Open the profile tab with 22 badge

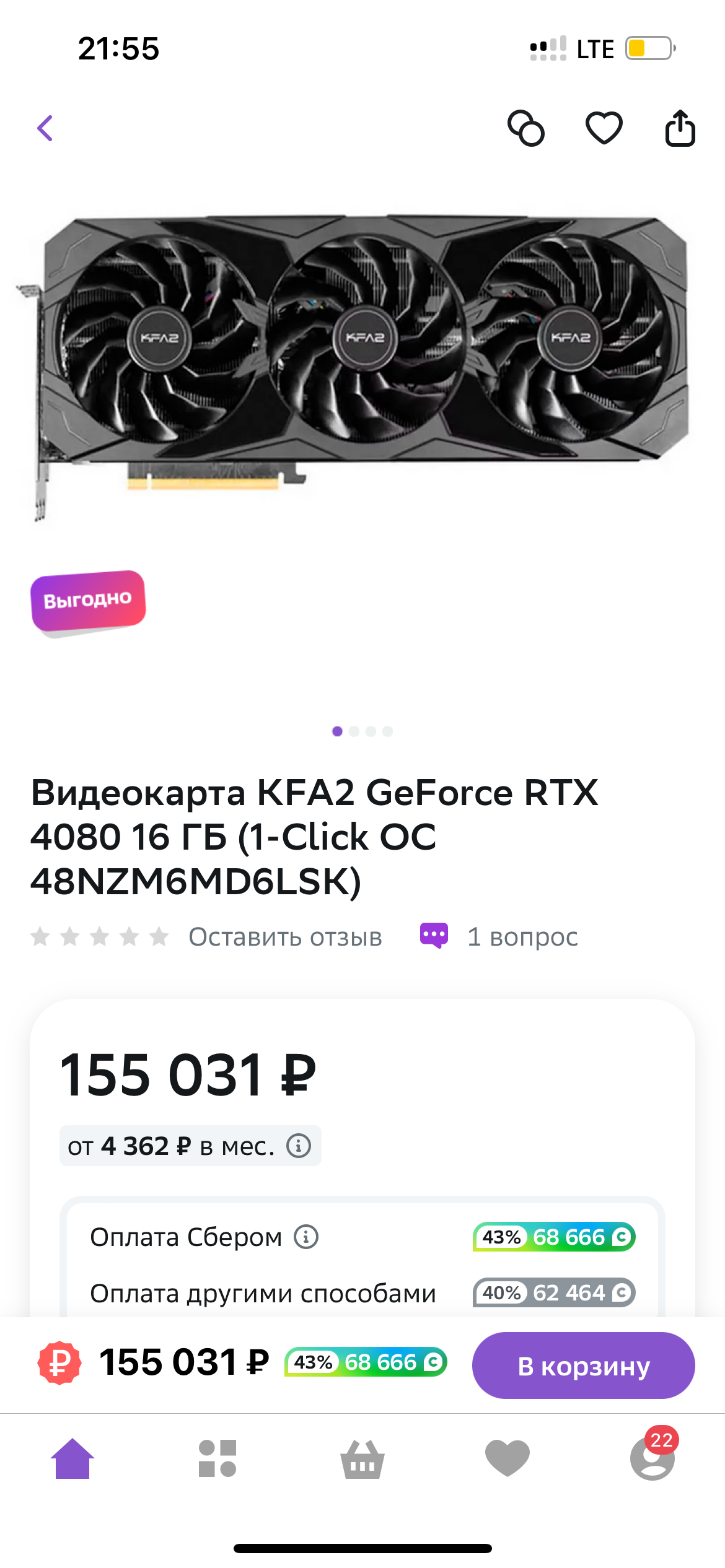(x=652, y=1458)
